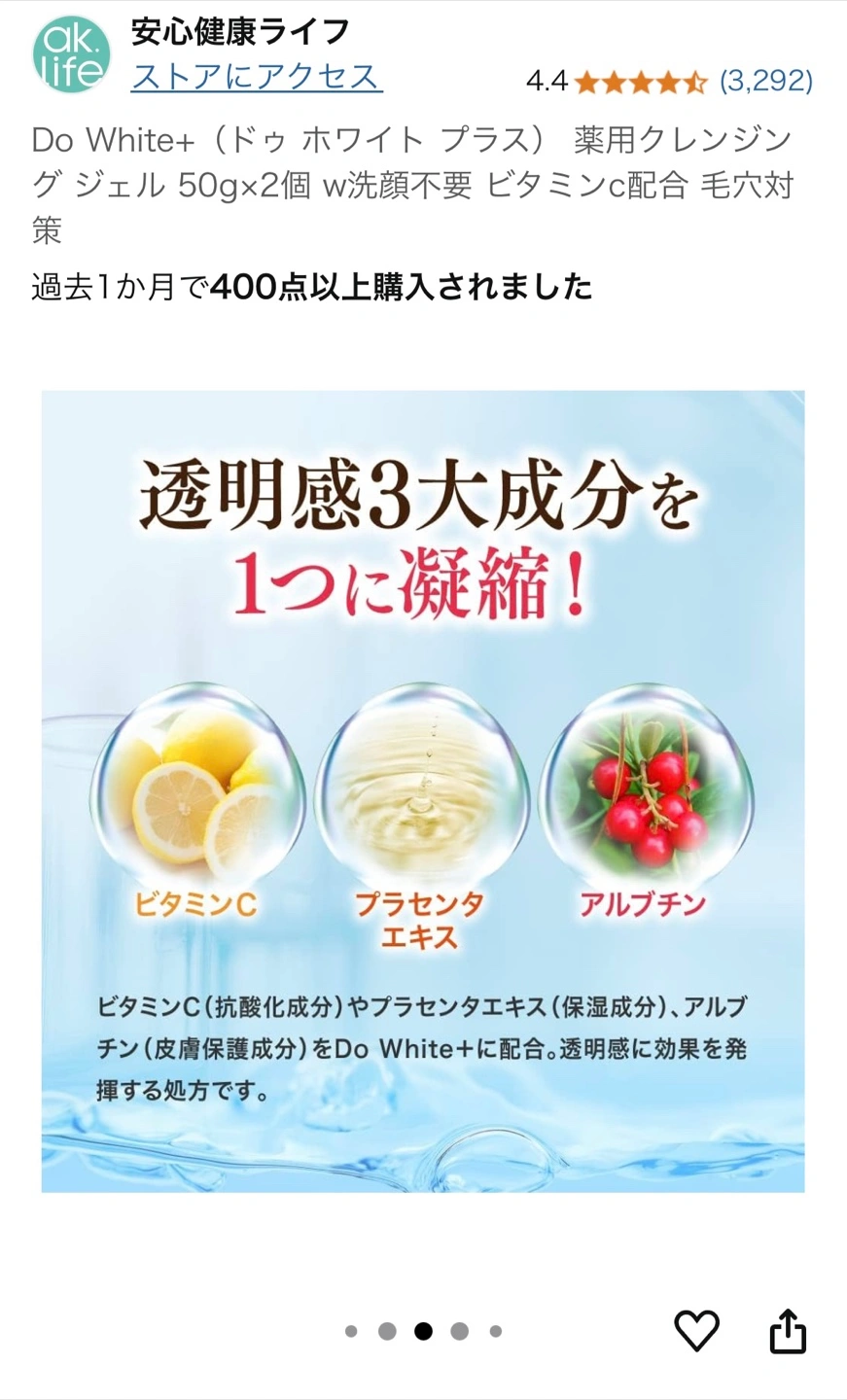Viewport: 847px width, 1400px height.
Task: Open the ストアにアクセス store link
Action: coord(257,77)
